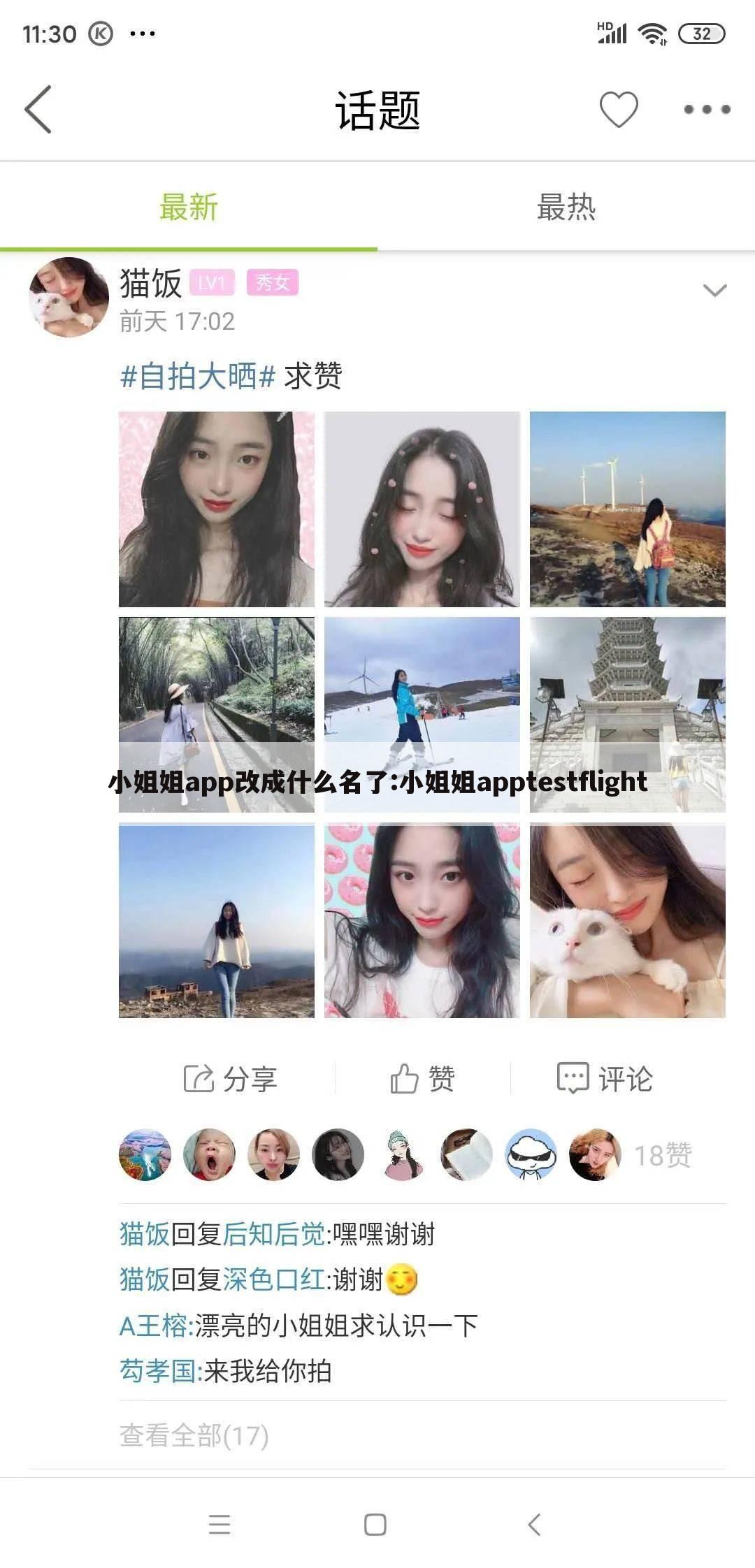Viewport: 755px width, 1568px height.
Task: Favorite this topic with the heart icon
Action: (619, 110)
